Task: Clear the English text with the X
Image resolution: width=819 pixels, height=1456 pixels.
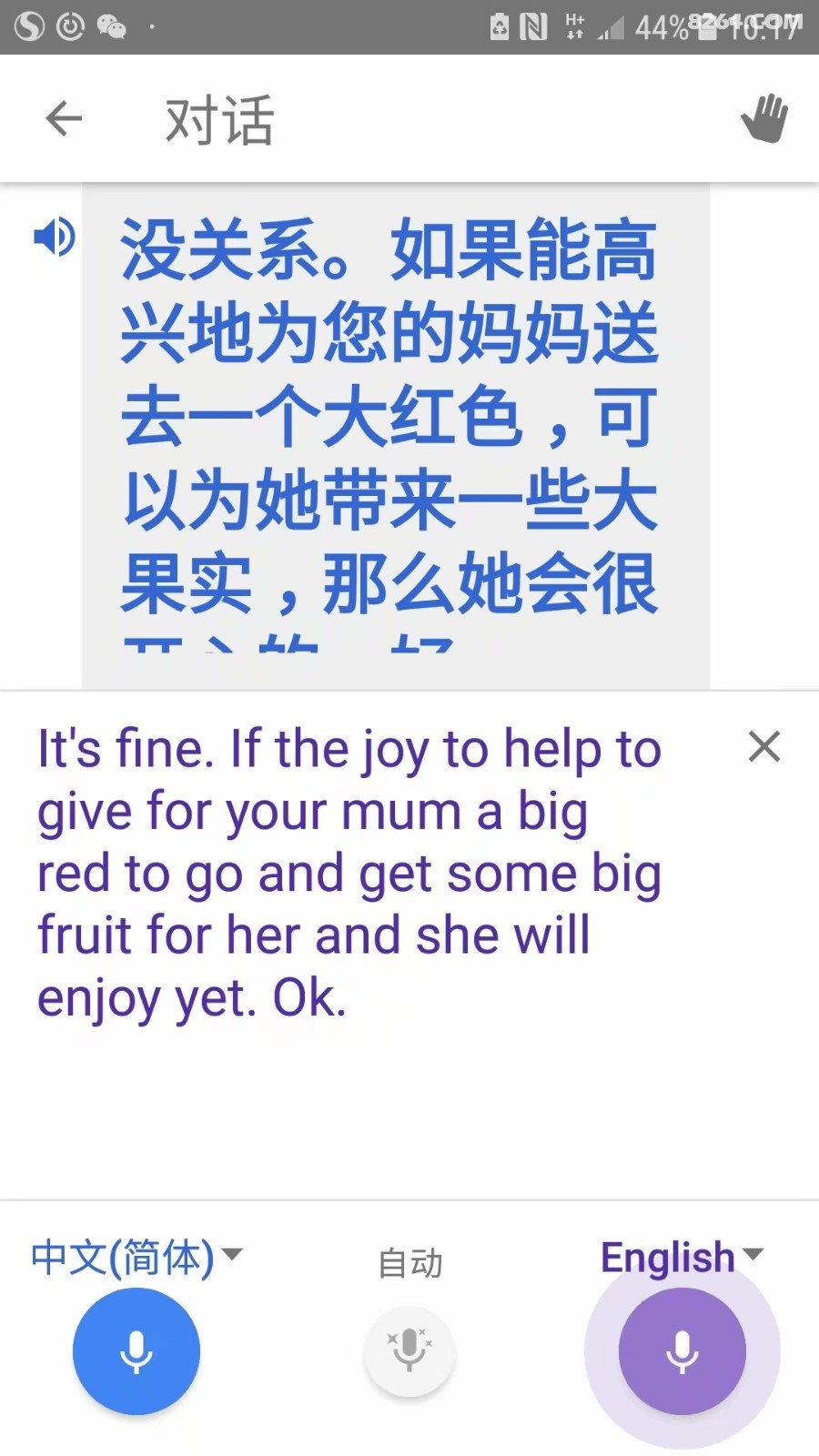Action: pyautogui.click(x=764, y=746)
